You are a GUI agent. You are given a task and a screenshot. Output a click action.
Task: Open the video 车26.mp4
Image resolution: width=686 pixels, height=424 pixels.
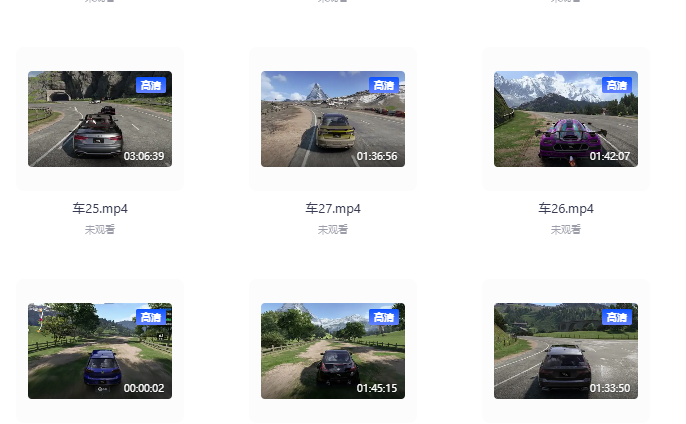[566, 118]
